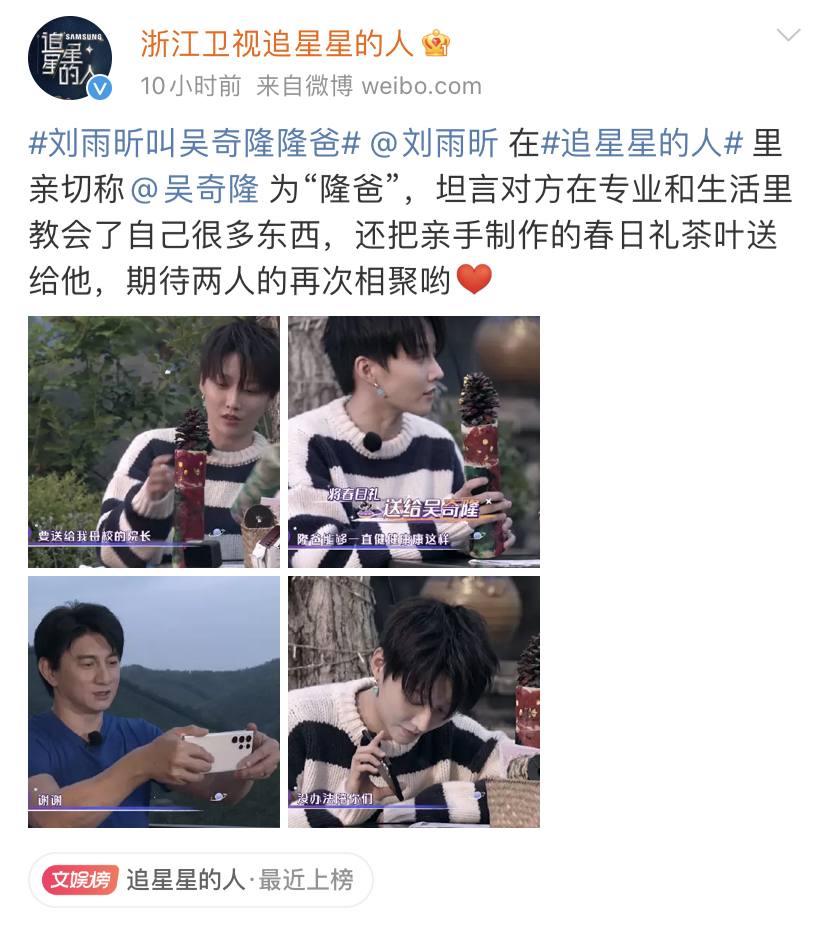
Task: Open the #追星星的人# topic hashtag
Action: (642, 143)
